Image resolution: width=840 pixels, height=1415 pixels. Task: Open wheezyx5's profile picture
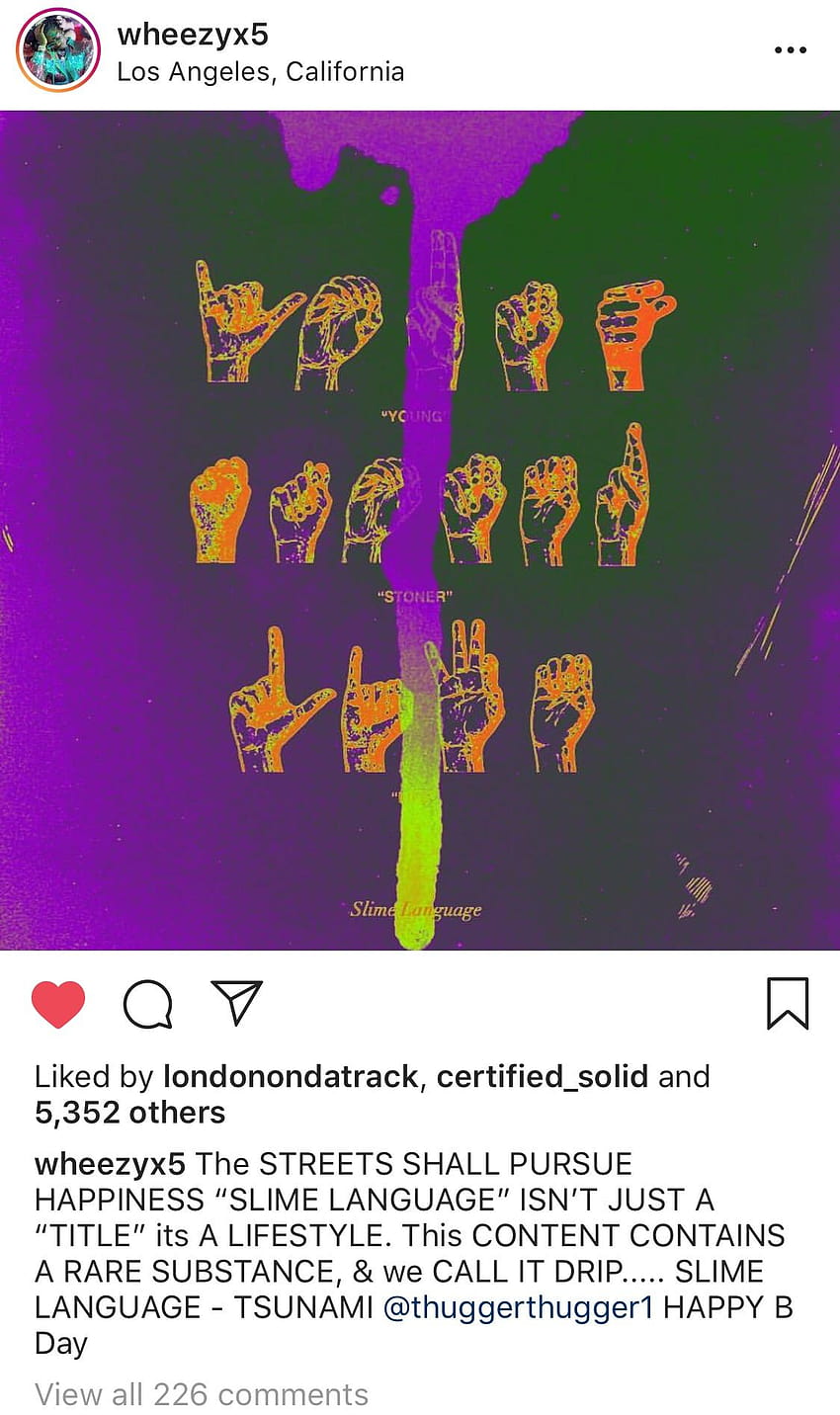(58, 50)
